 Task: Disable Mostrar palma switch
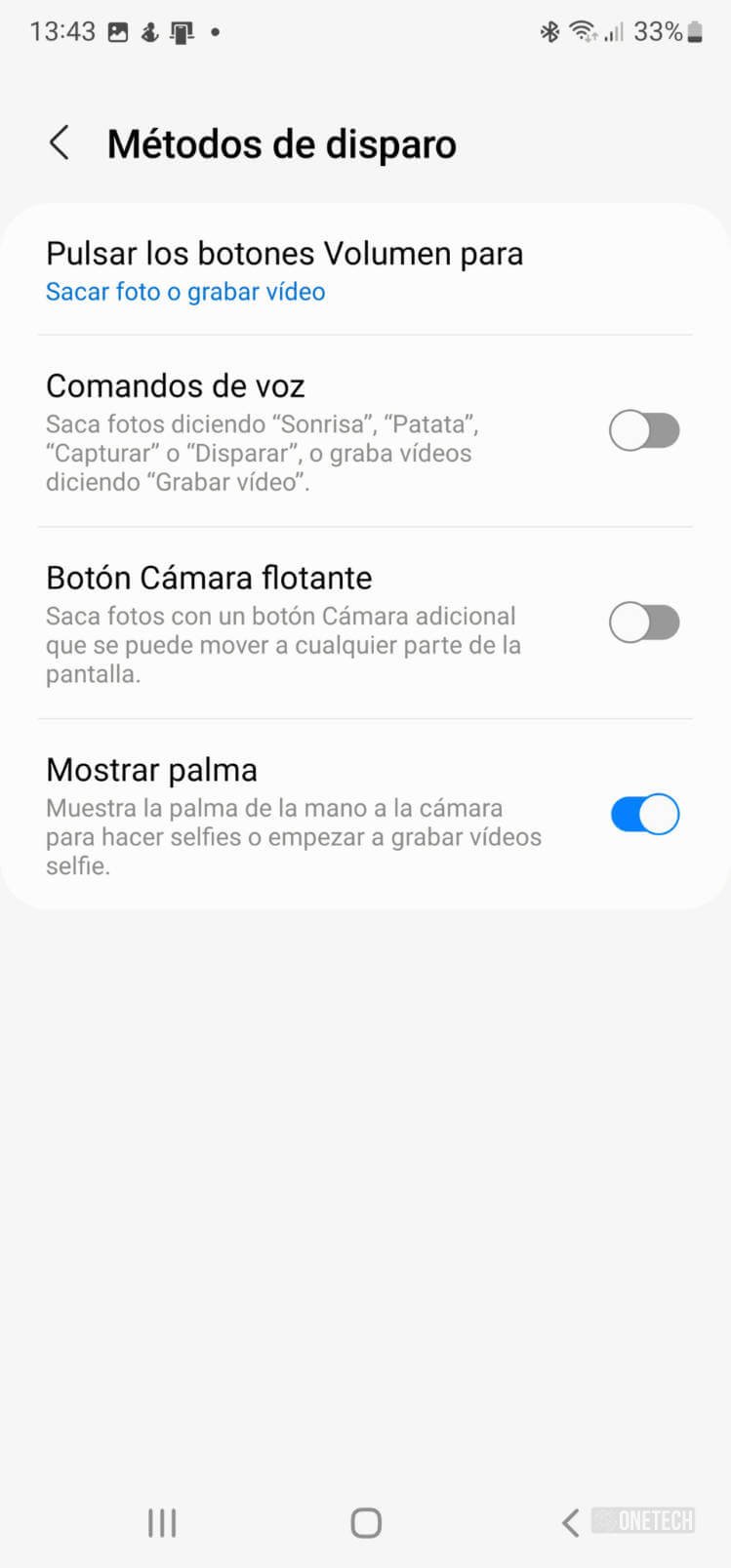coord(644,815)
